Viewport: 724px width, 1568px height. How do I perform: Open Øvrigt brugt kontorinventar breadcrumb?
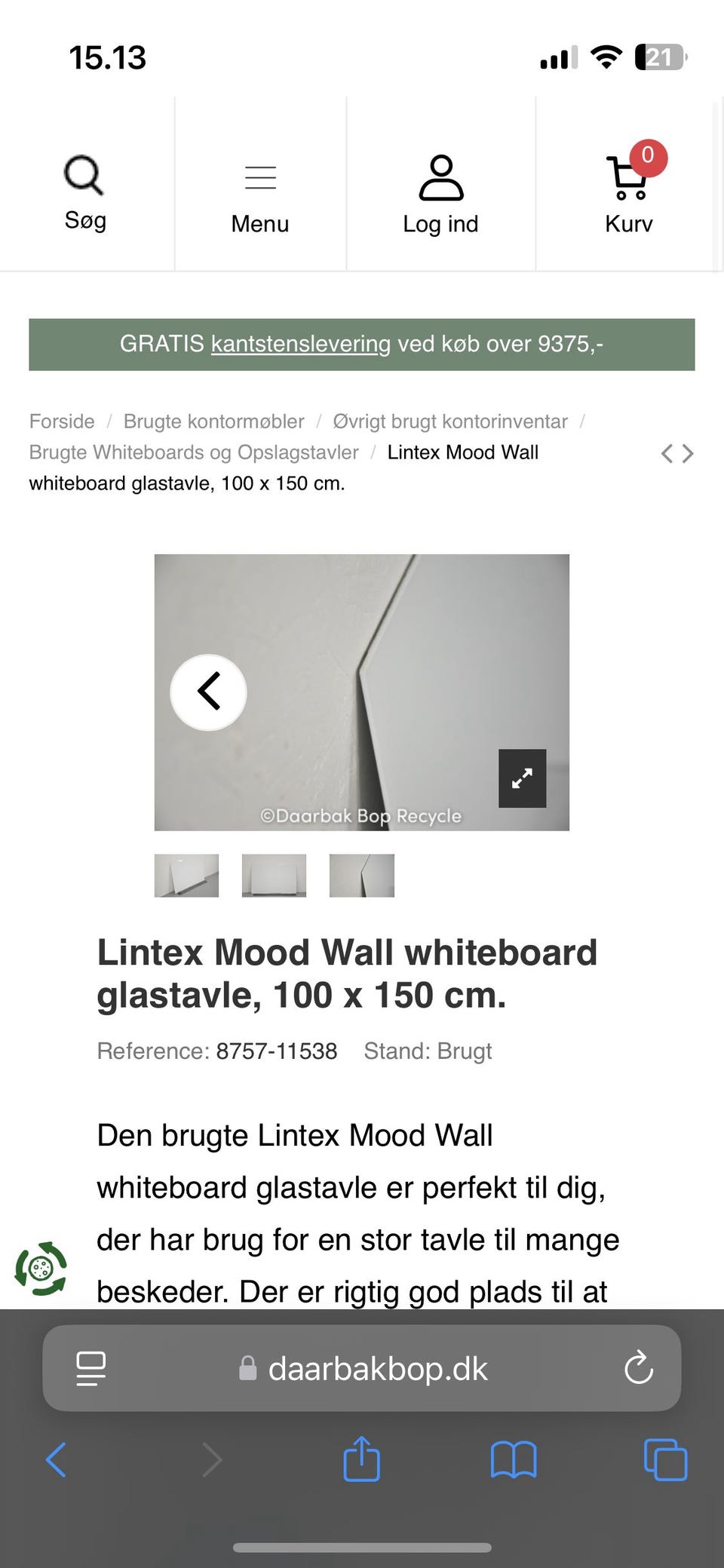point(450,421)
